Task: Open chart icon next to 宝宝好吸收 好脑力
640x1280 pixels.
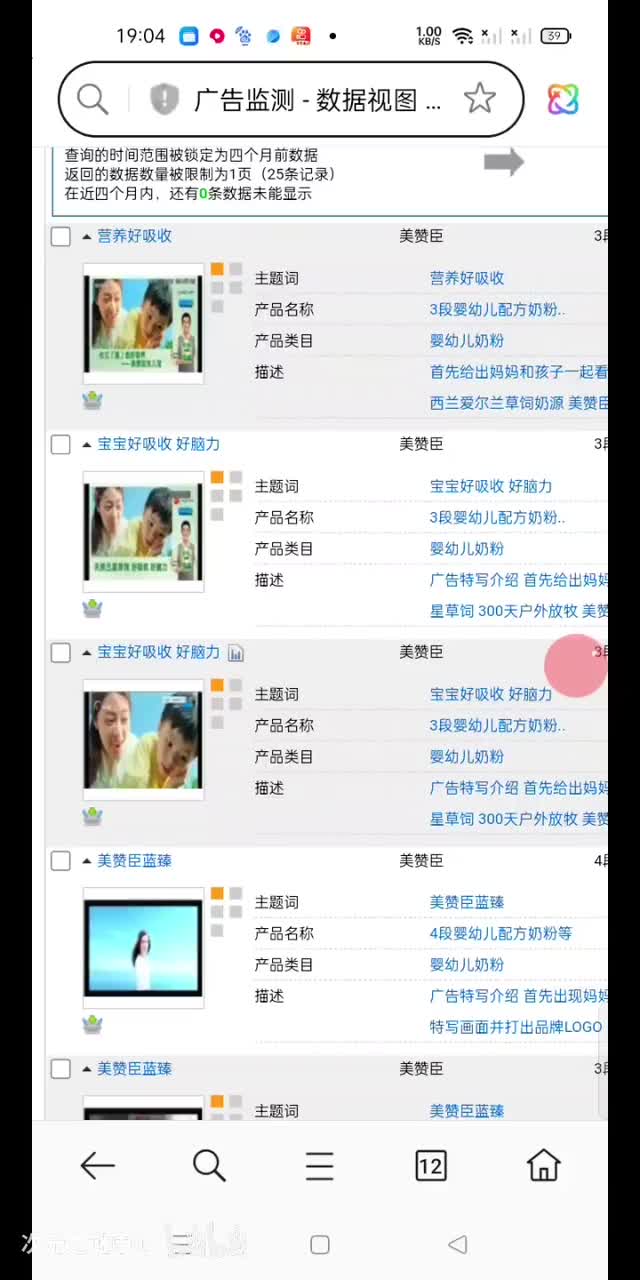Action: click(236, 653)
